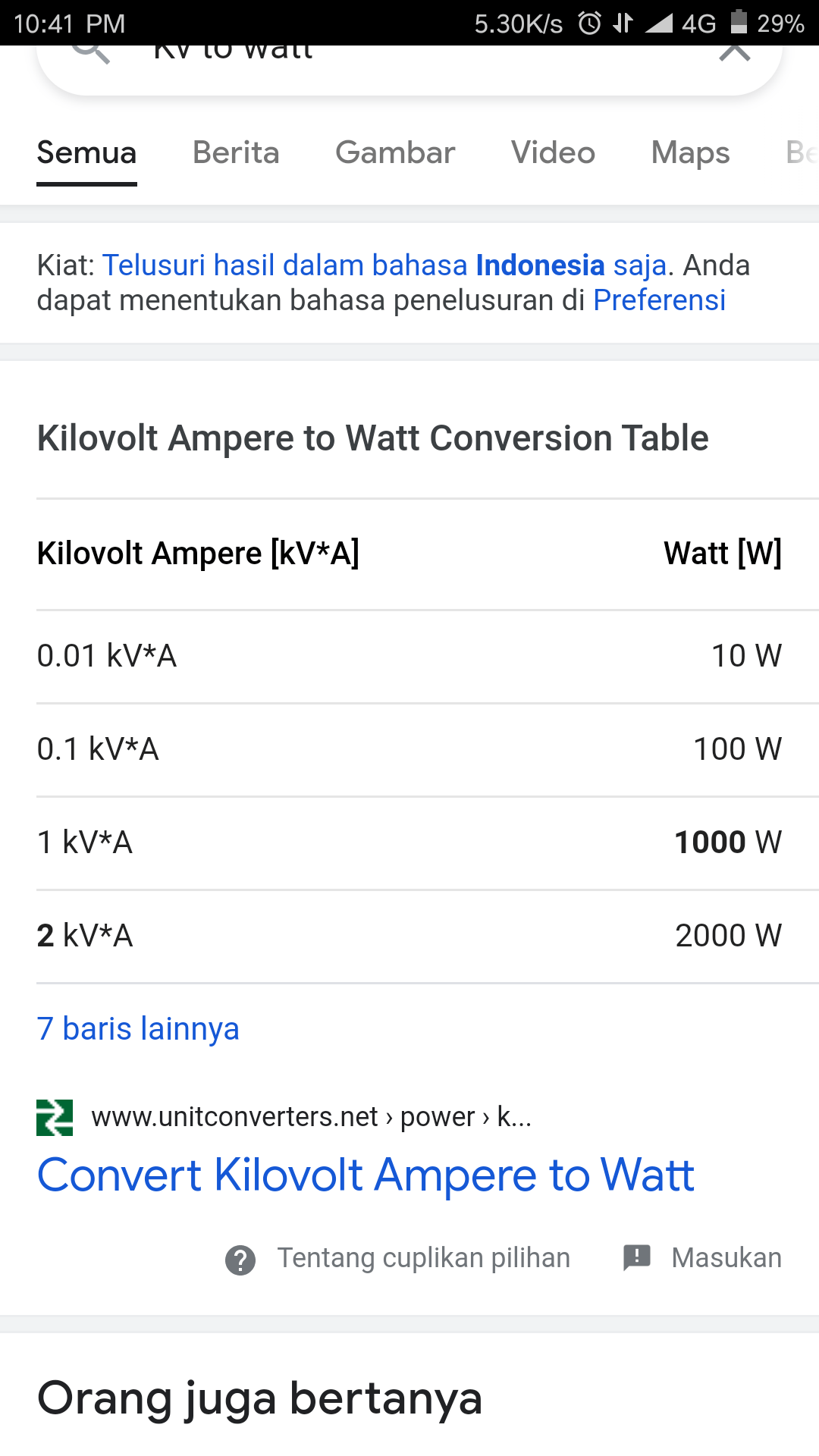Click the unitconverters.net favicon
819x1456 pixels.
coord(54,1116)
